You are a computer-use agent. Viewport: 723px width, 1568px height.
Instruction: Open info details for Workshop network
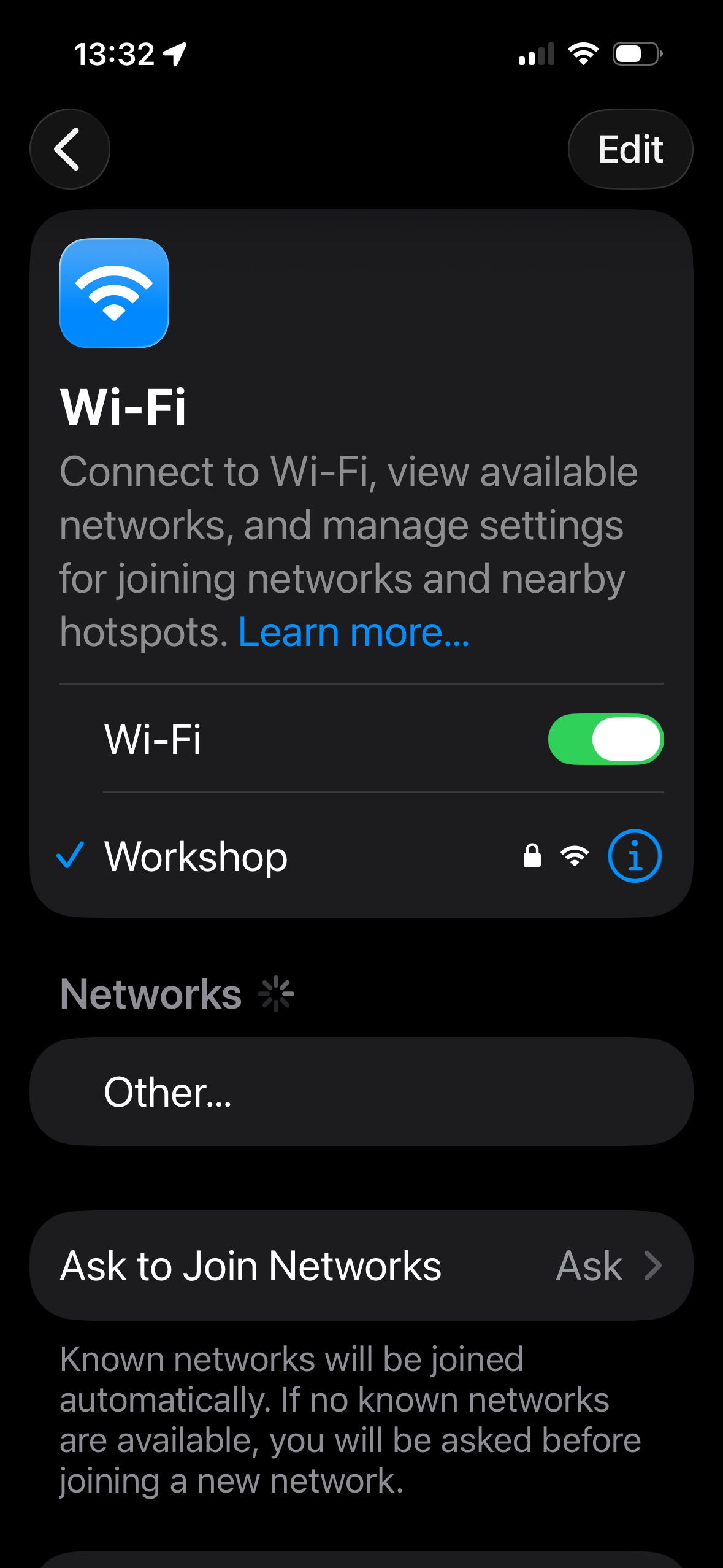tap(634, 856)
